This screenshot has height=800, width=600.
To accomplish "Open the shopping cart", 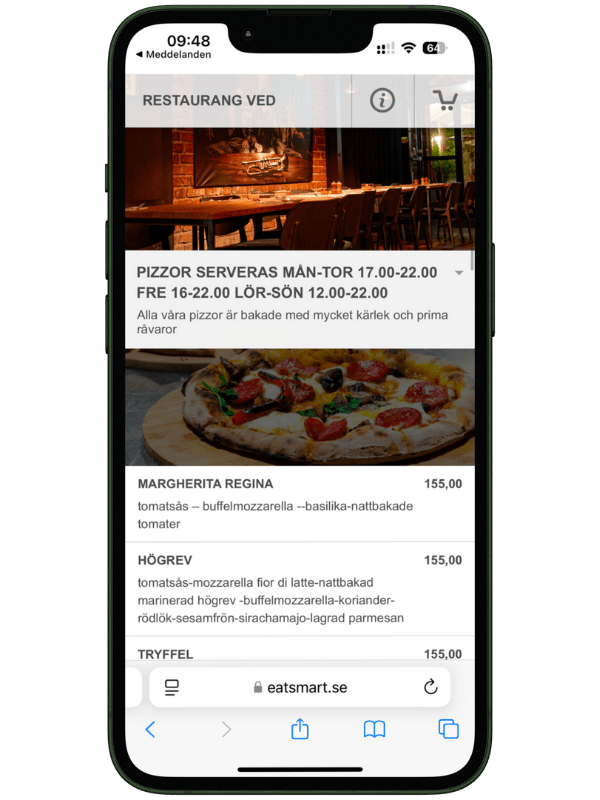I will coord(444,100).
